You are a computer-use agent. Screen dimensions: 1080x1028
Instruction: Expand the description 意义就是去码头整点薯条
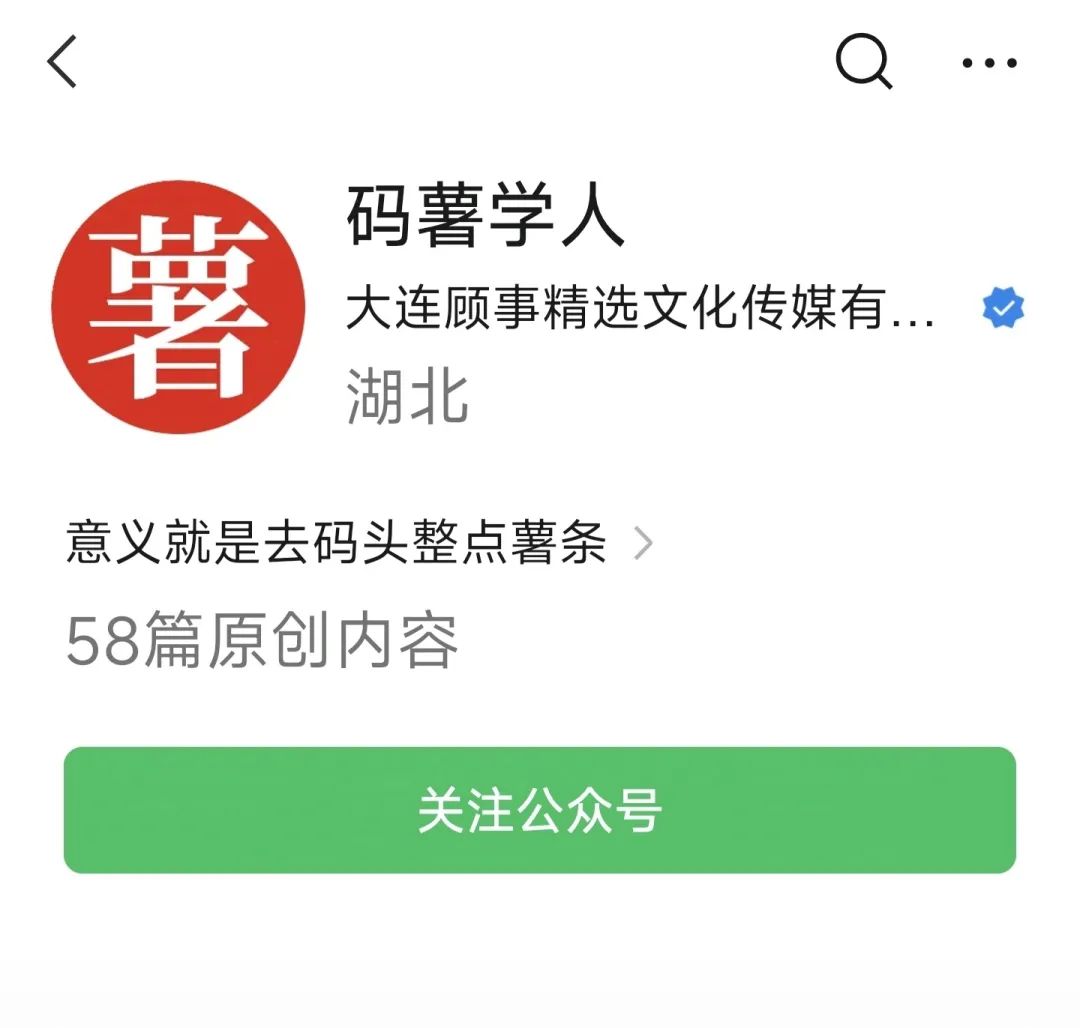(x=360, y=544)
